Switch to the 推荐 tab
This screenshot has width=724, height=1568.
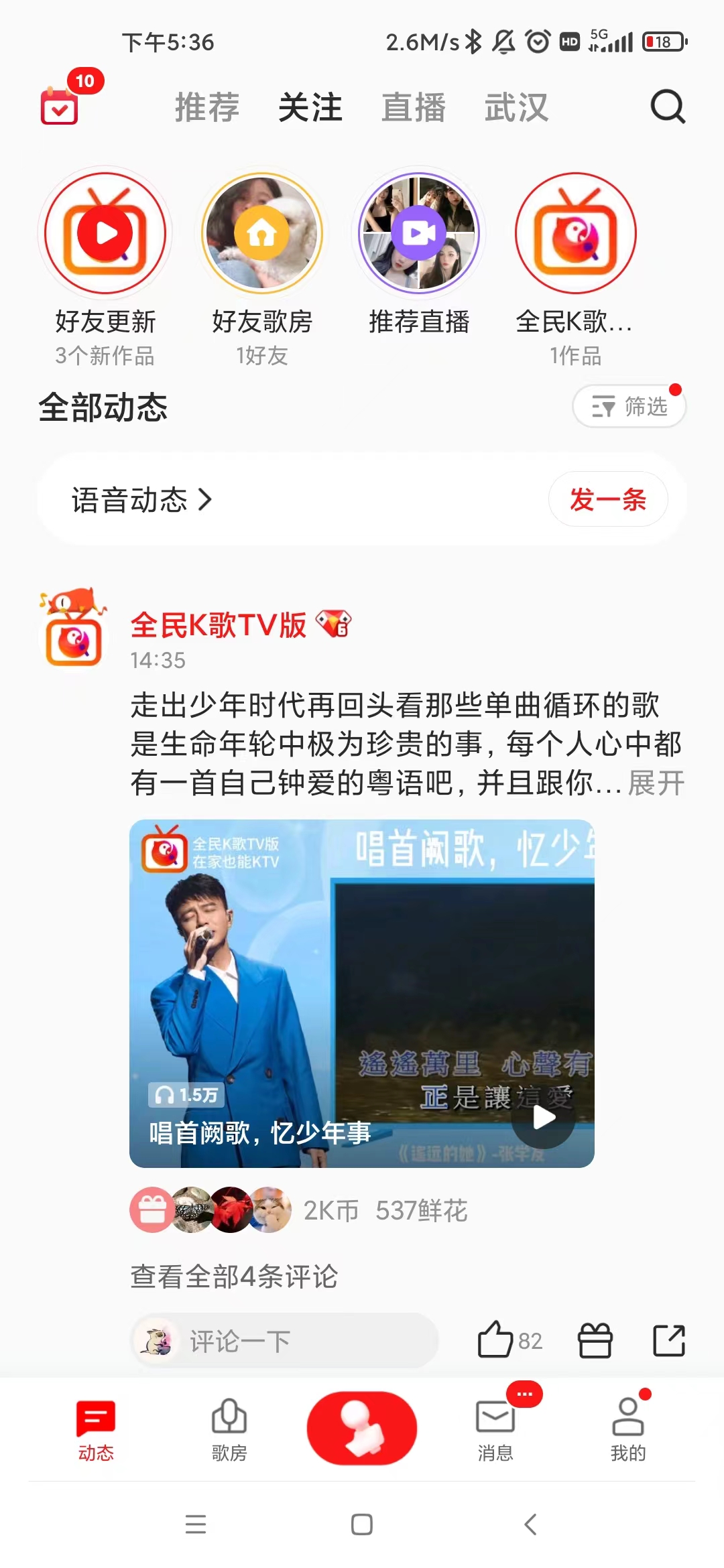pyautogui.click(x=207, y=107)
